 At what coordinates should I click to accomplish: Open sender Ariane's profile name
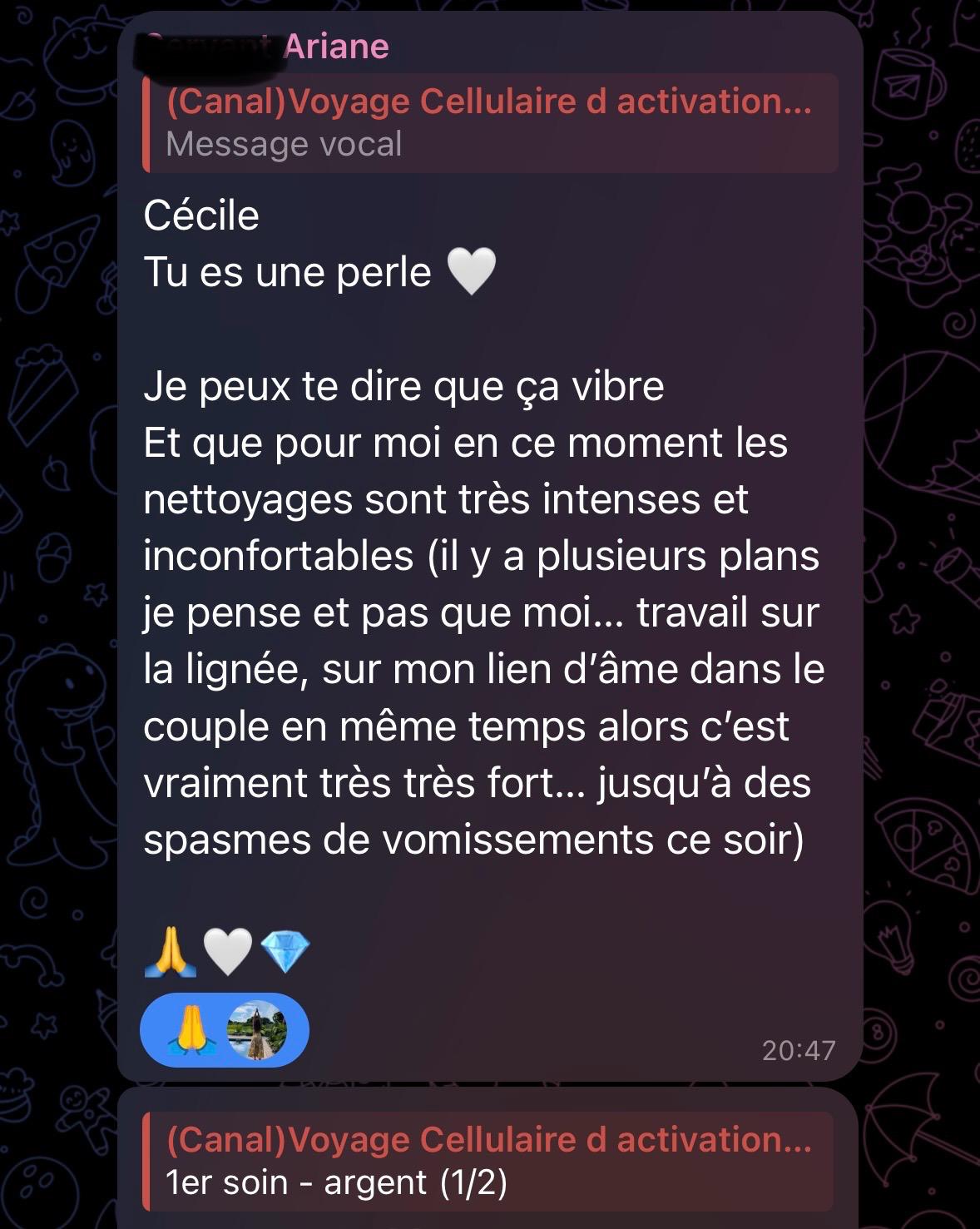[336, 47]
